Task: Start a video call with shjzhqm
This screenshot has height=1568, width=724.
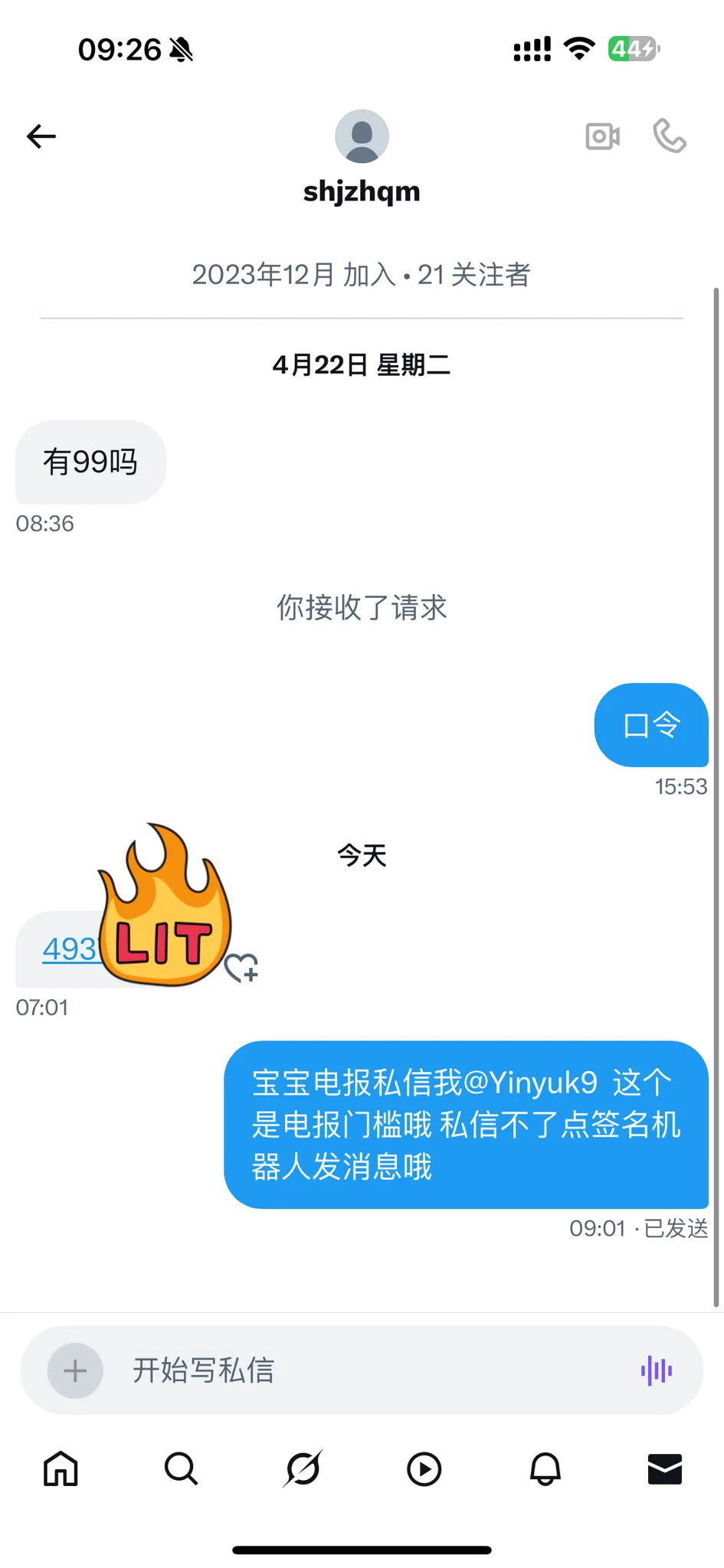Action: tap(602, 136)
